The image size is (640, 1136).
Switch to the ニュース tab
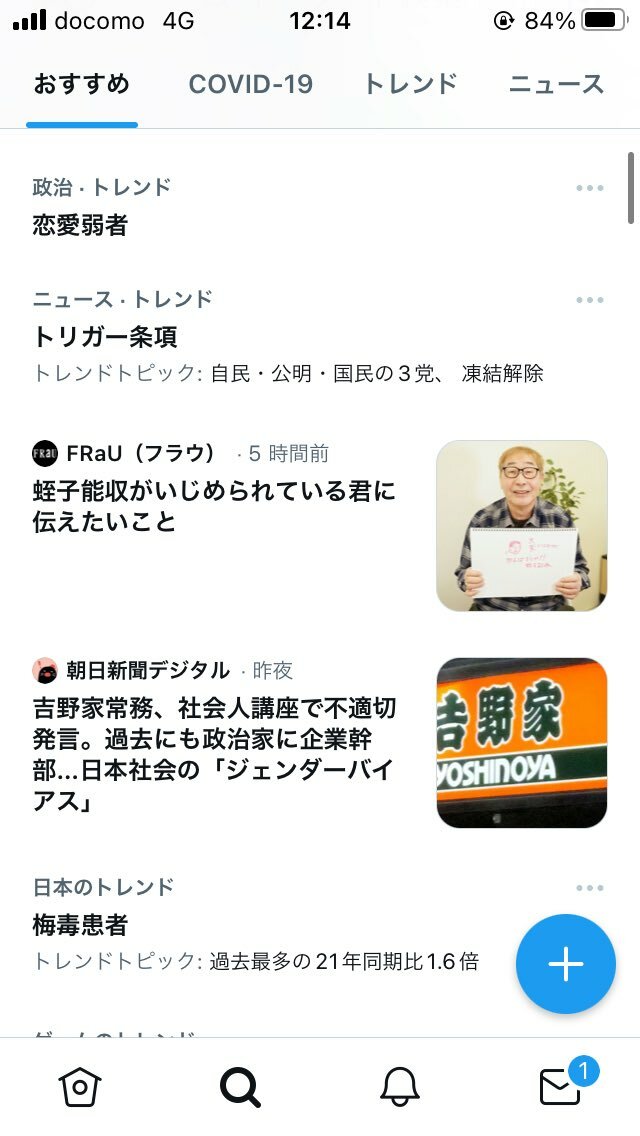(x=556, y=84)
